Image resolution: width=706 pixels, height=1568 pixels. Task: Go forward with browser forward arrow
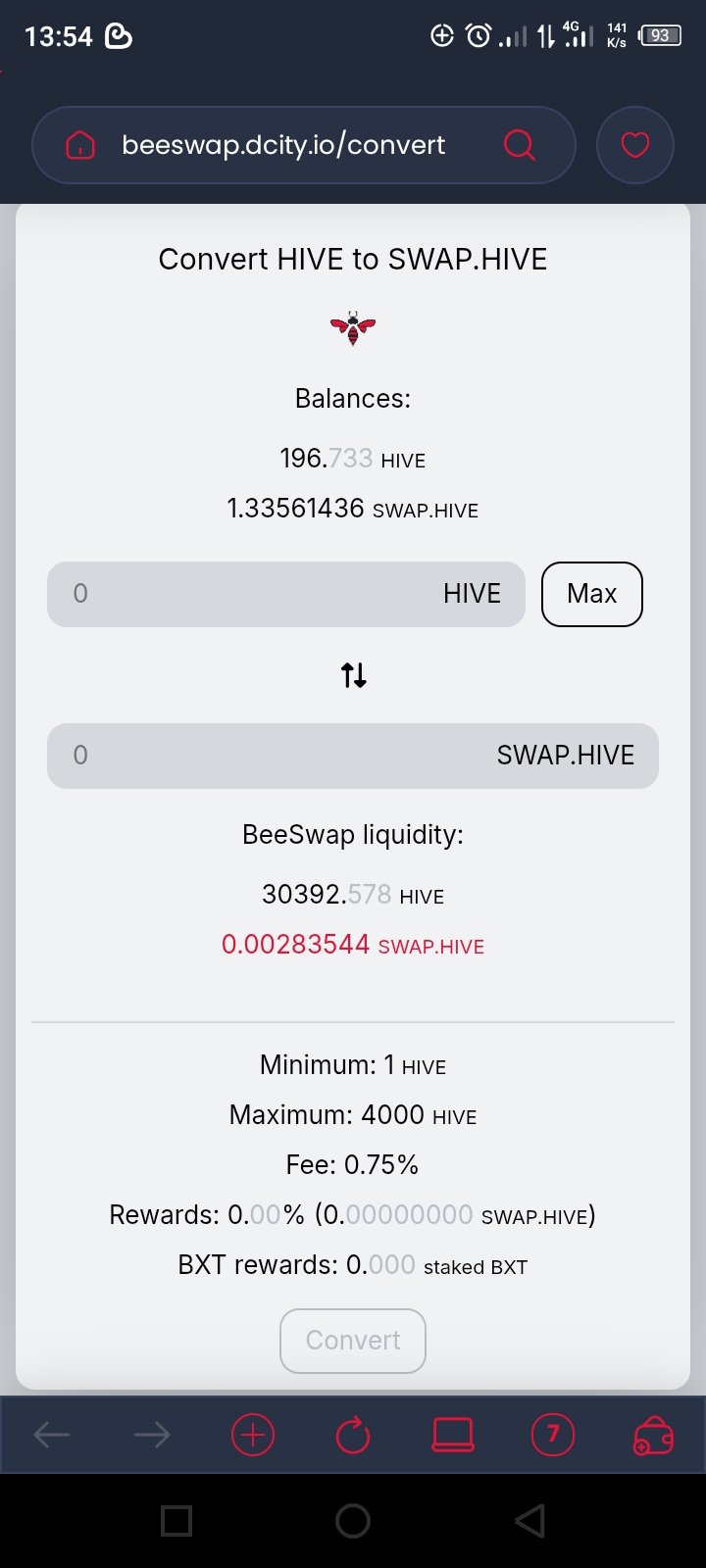point(152,1436)
